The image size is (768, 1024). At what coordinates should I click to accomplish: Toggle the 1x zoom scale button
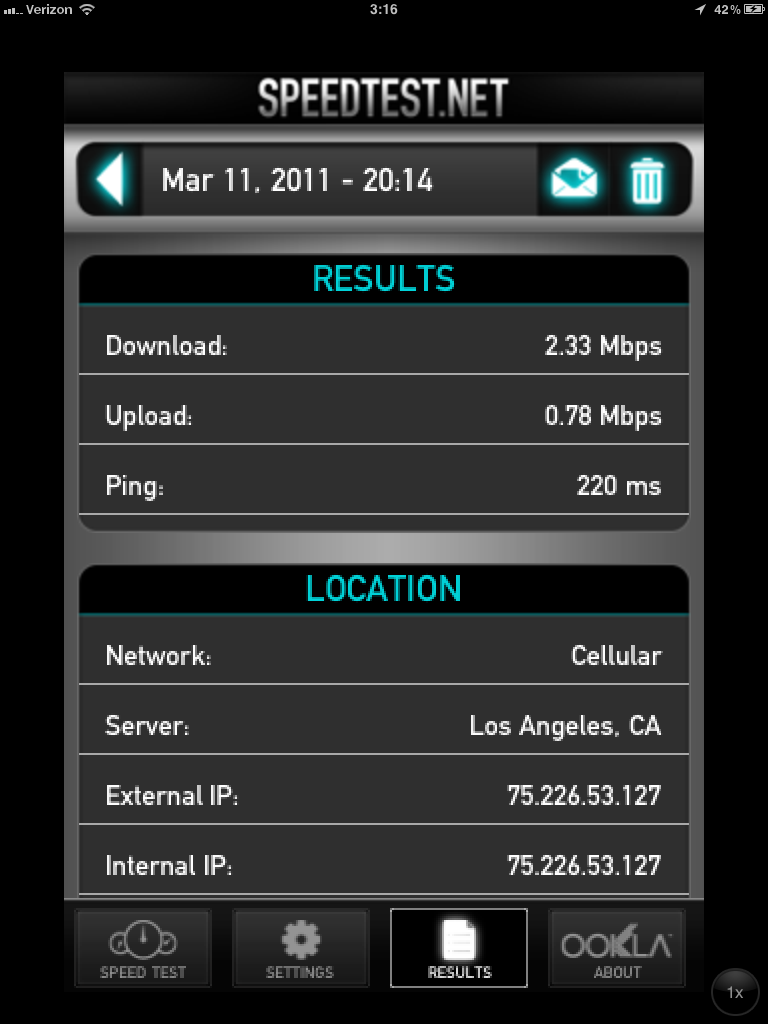coord(735,993)
